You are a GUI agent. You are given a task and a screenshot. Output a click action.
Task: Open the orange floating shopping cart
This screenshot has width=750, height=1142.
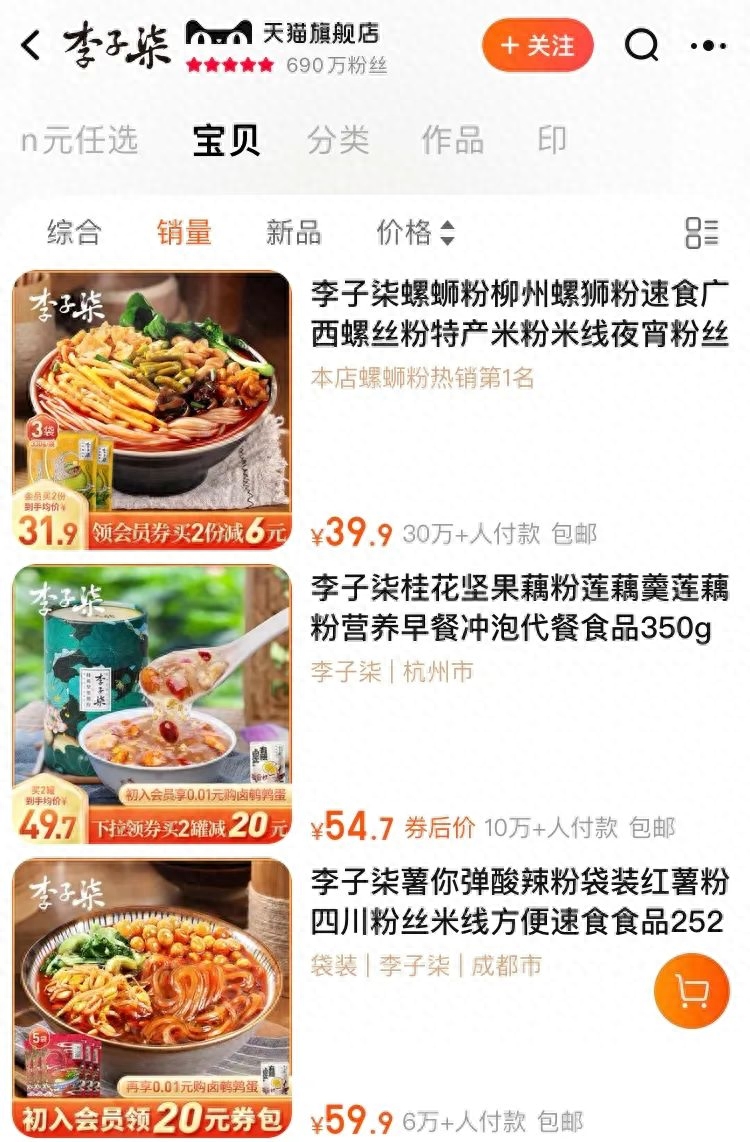[x=691, y=991]
